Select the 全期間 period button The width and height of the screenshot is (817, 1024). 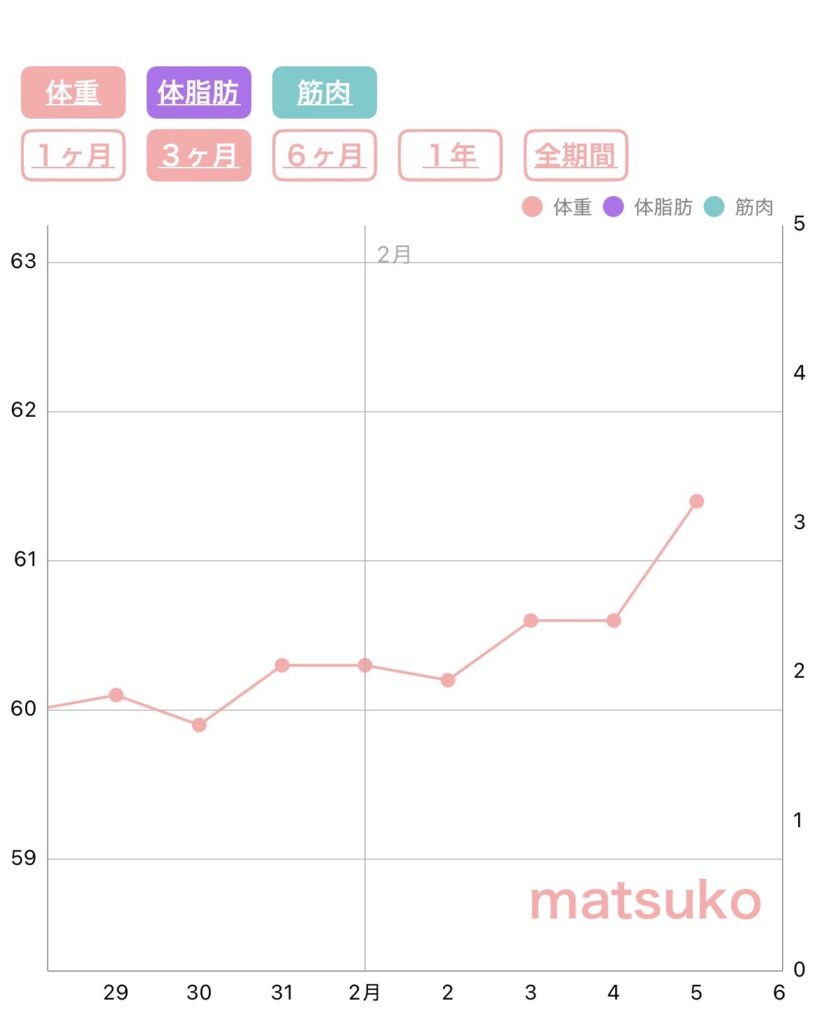point(574,156)
